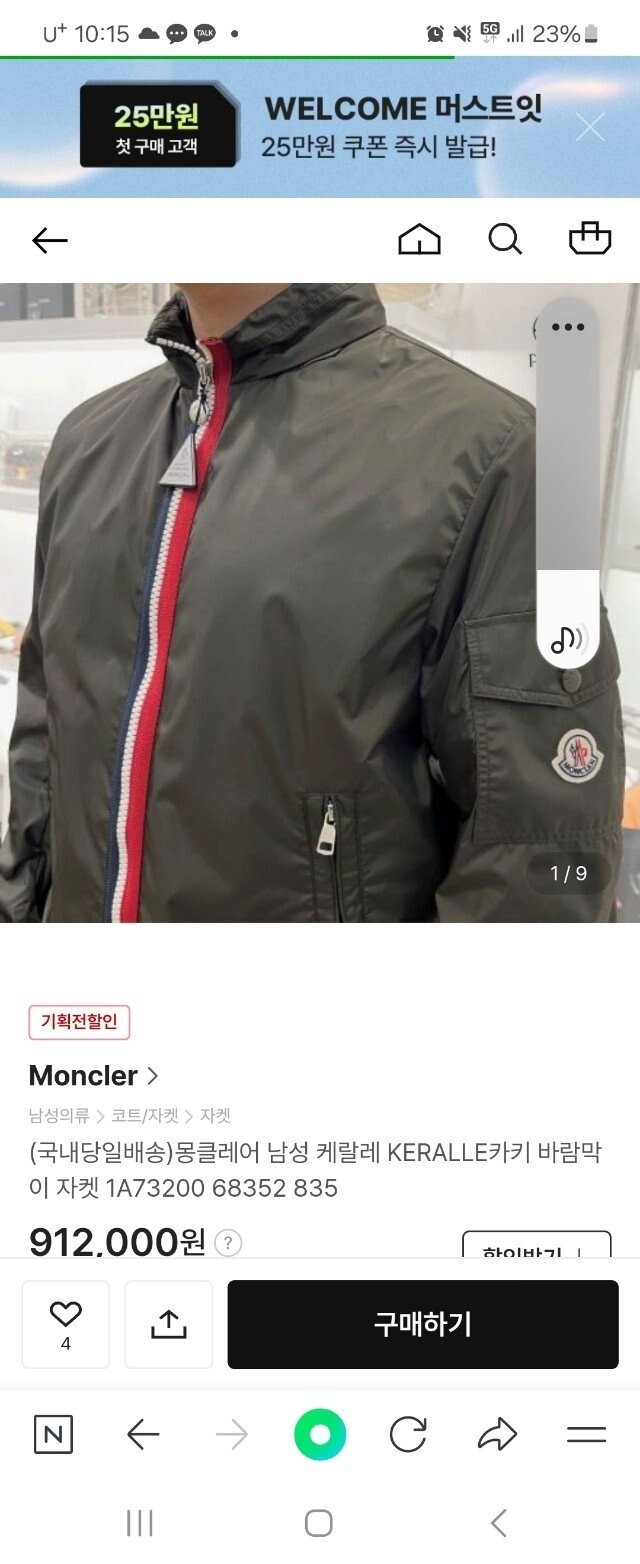Show price info via question mark icon
The height and width of the screenshot is (1564, 640).
229,1243
